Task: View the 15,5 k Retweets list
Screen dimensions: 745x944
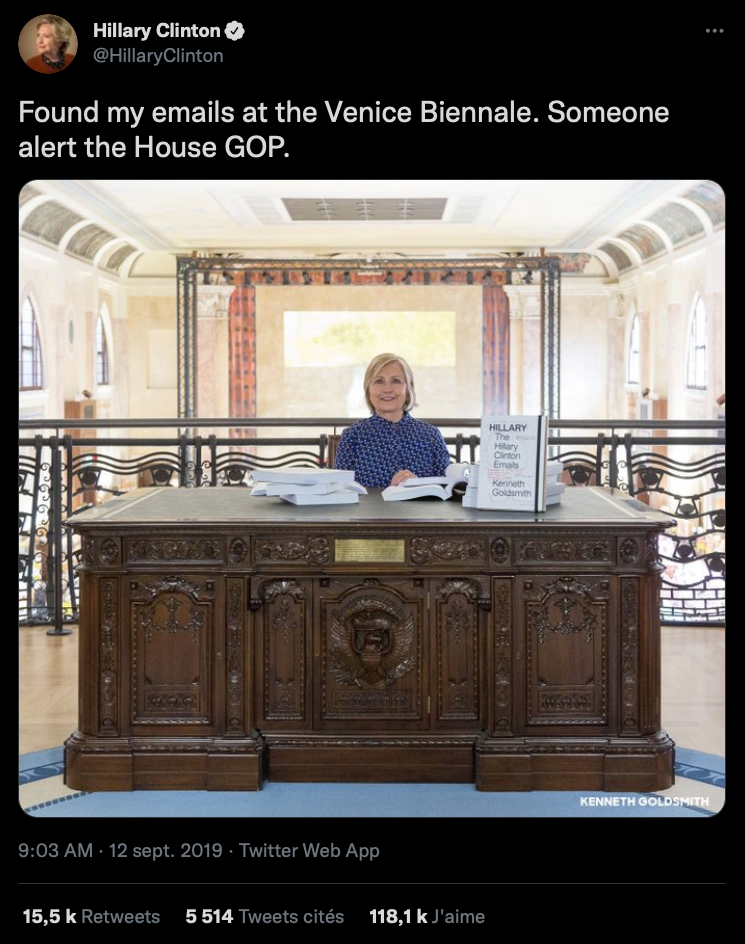Action: (x=91, y=916)
